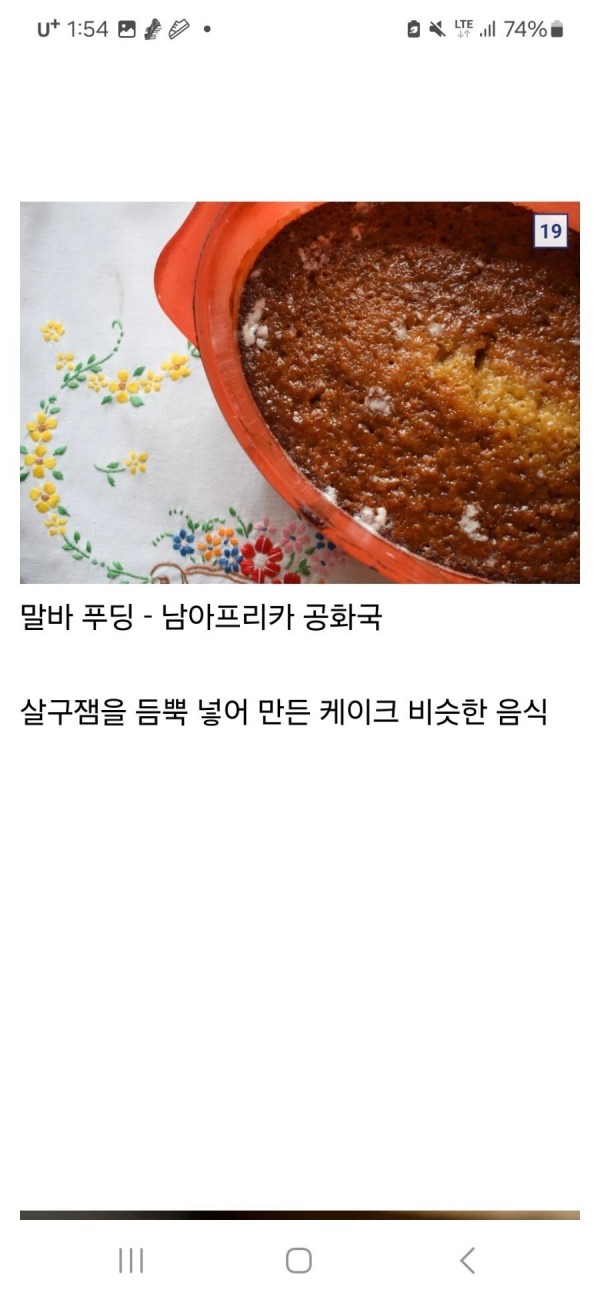Go back with the system back button
Viewport: 600px width, 1300px height.
(x=467, y=1260)
